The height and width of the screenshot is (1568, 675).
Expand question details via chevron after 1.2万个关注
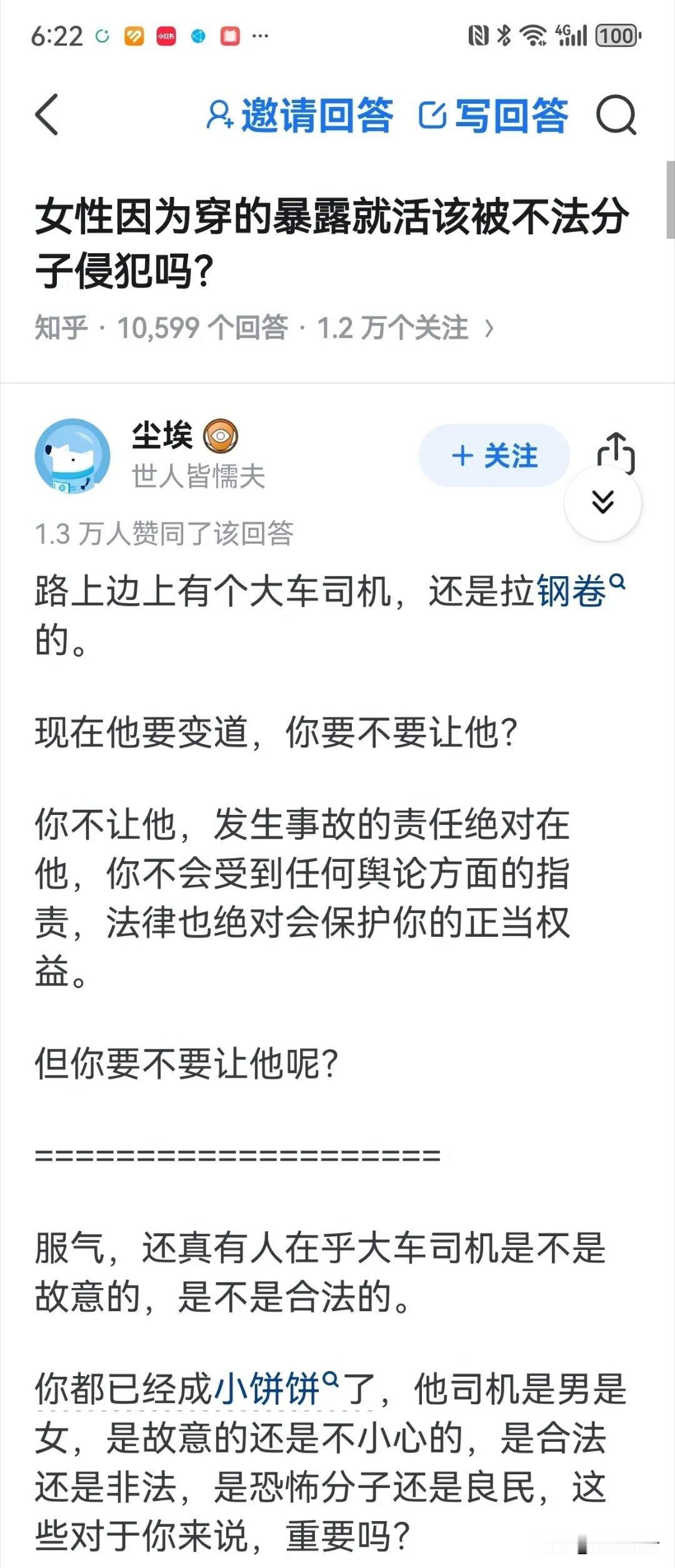490,327
